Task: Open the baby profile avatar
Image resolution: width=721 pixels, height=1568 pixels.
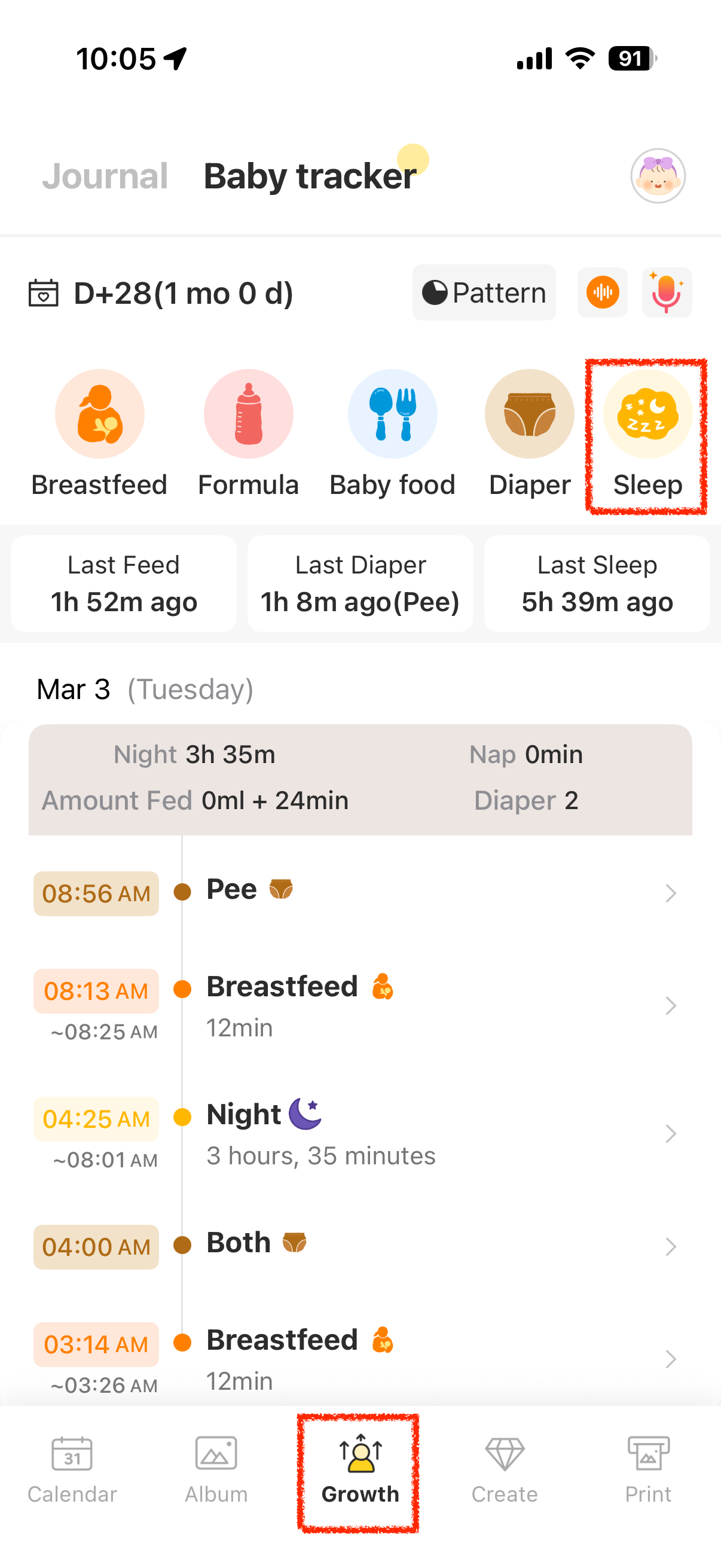Action: [657, 176]
